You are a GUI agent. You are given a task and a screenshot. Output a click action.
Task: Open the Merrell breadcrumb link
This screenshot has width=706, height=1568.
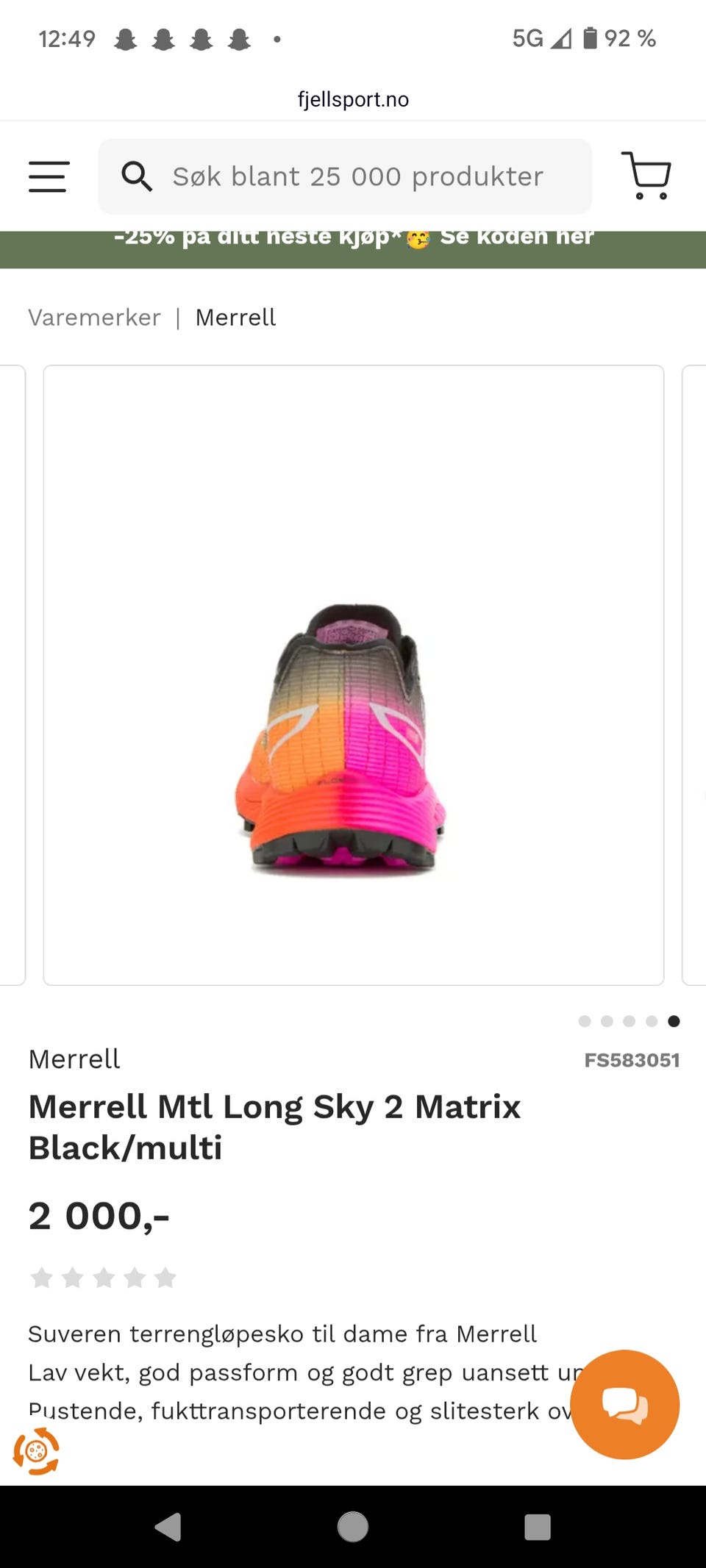point(235,318)
